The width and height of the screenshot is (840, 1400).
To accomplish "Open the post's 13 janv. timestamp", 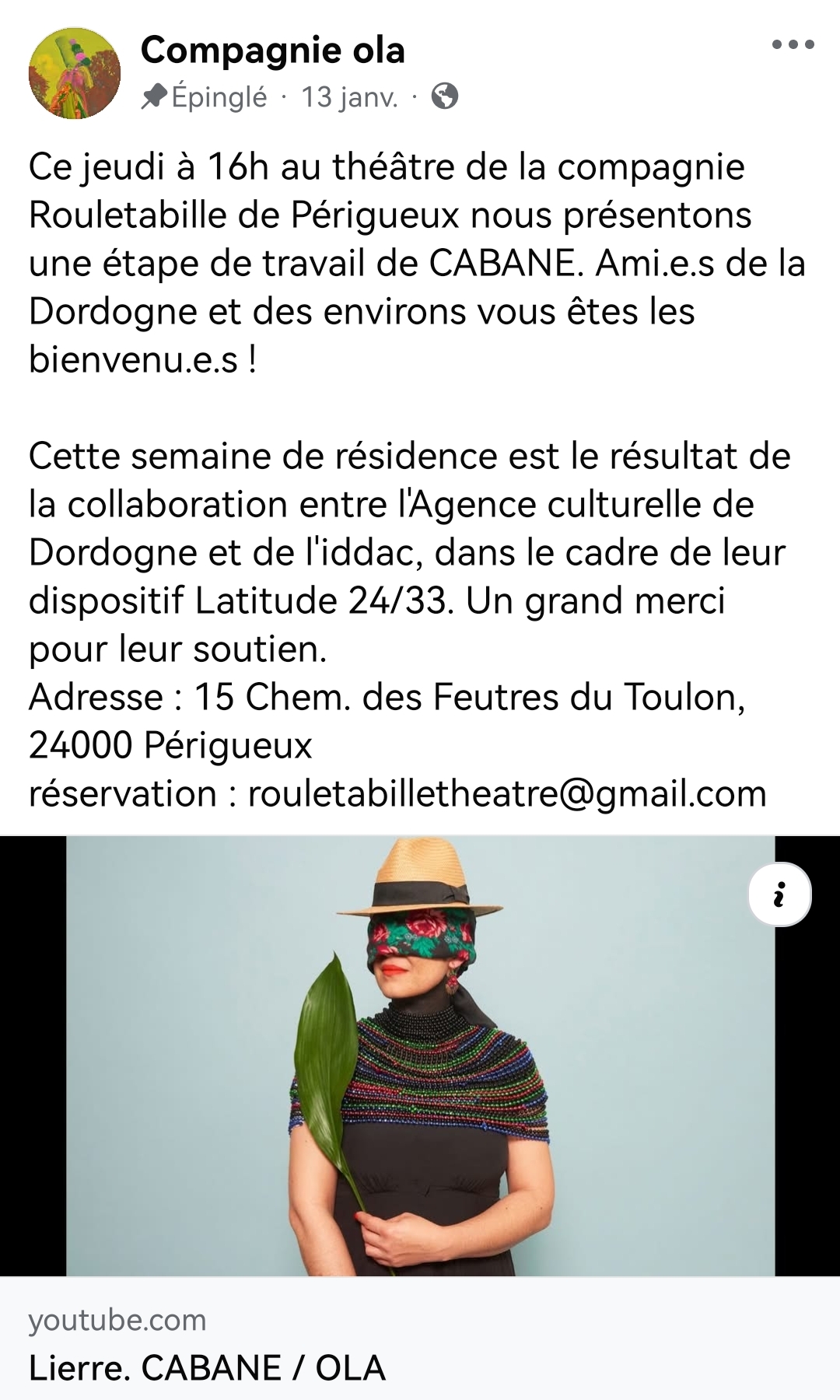I will (x=349, y=97).
